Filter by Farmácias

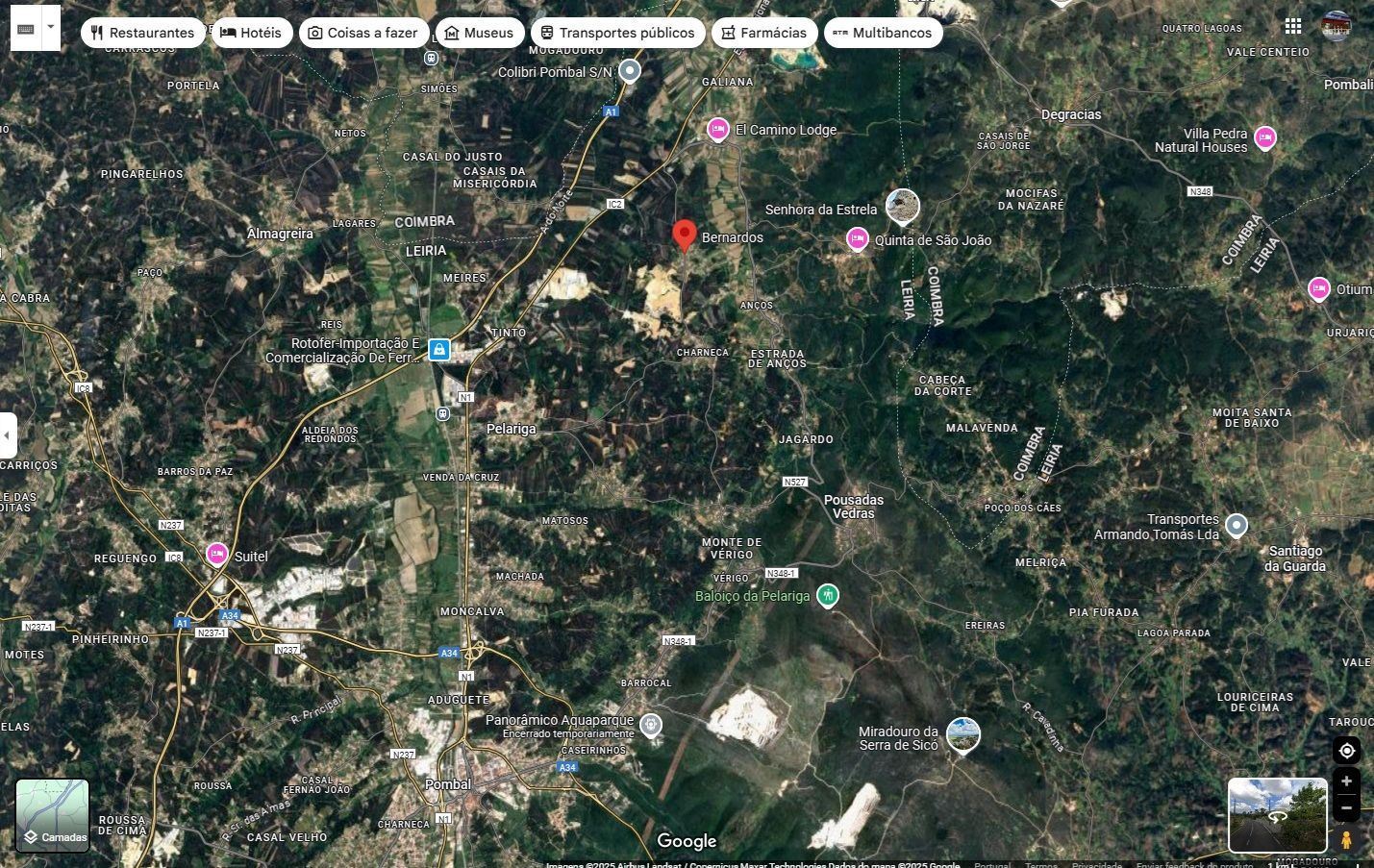[x=763, y=33]
